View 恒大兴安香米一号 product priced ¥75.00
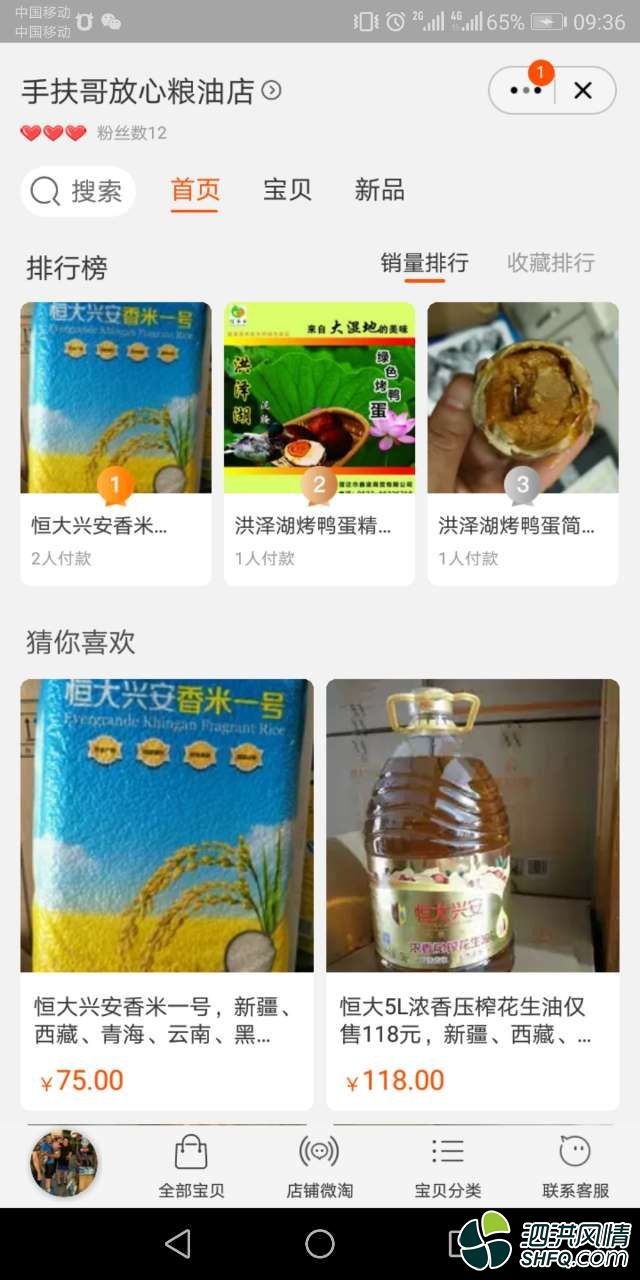Image resolution: width=640 pixels, height=1280 pixels. 167,893
